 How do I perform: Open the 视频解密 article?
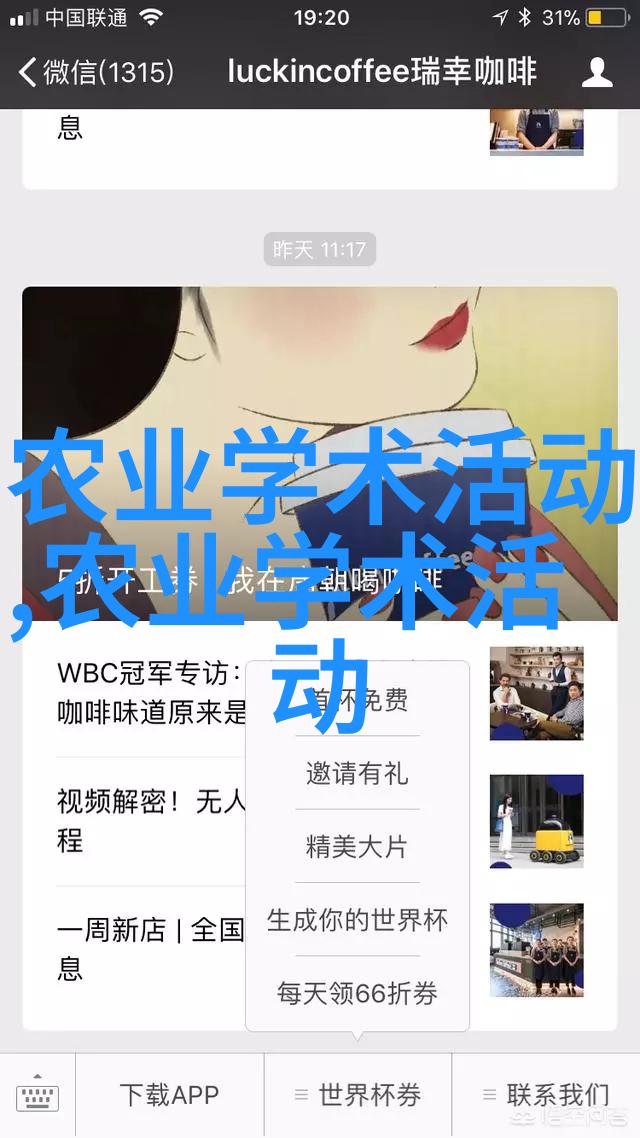(319, 821)
